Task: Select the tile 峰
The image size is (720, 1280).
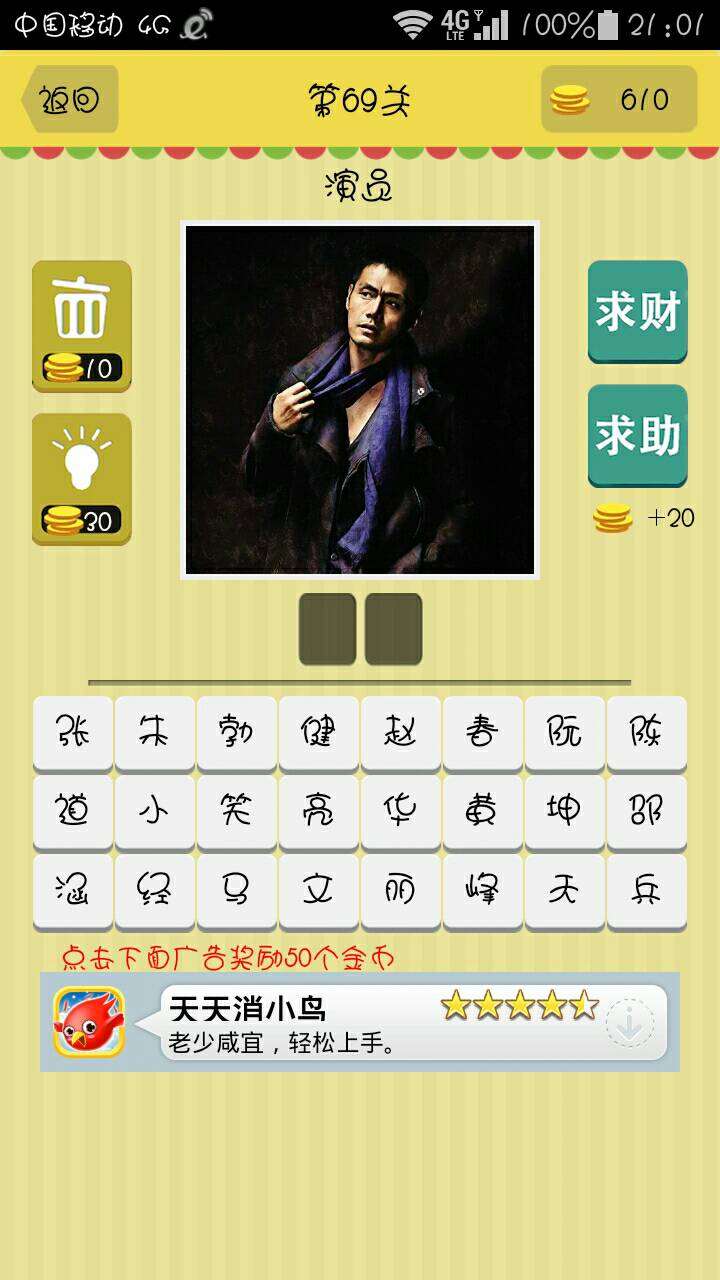Action: tap(483, 891)
